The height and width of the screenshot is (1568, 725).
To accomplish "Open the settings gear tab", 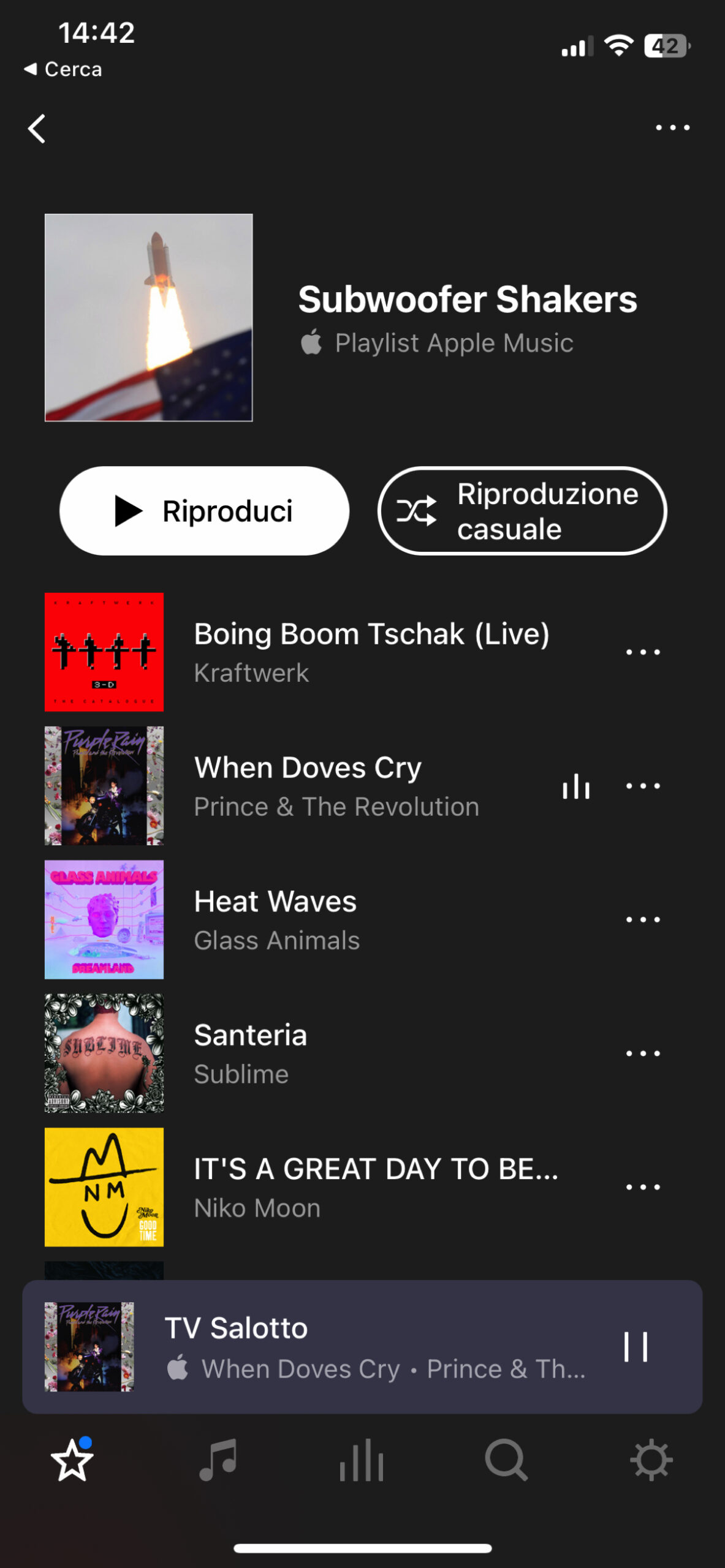I will pyautogui.click(x=651, y=1461).
